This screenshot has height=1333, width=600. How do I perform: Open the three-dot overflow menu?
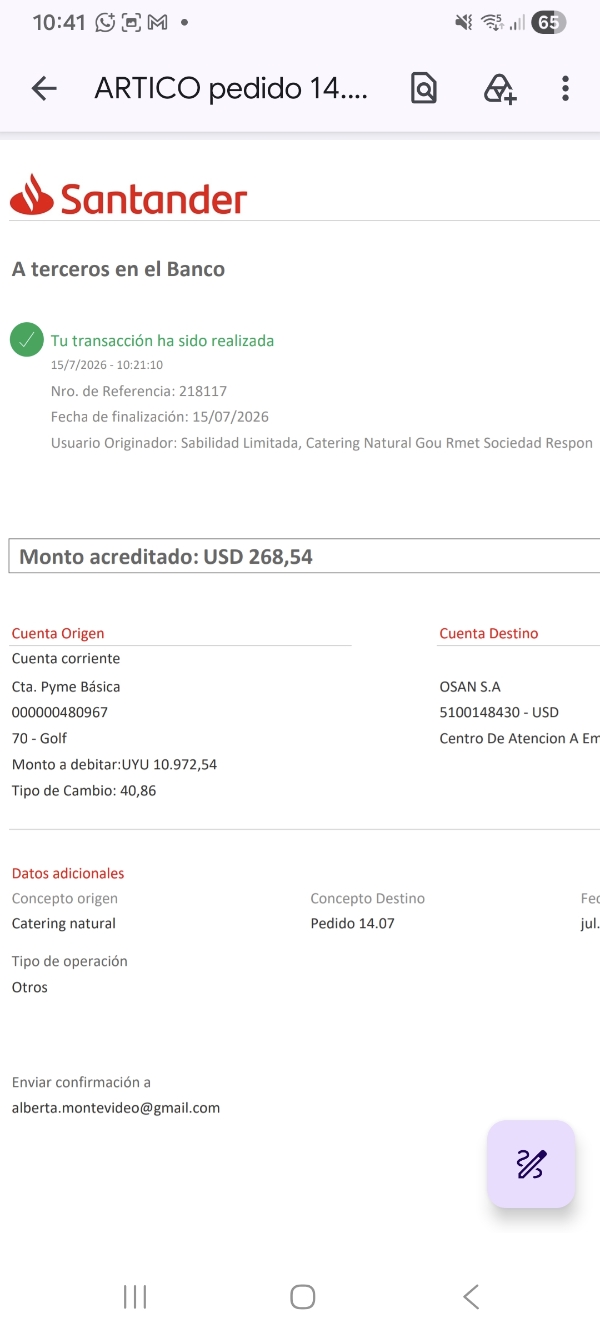click(565, 89)
